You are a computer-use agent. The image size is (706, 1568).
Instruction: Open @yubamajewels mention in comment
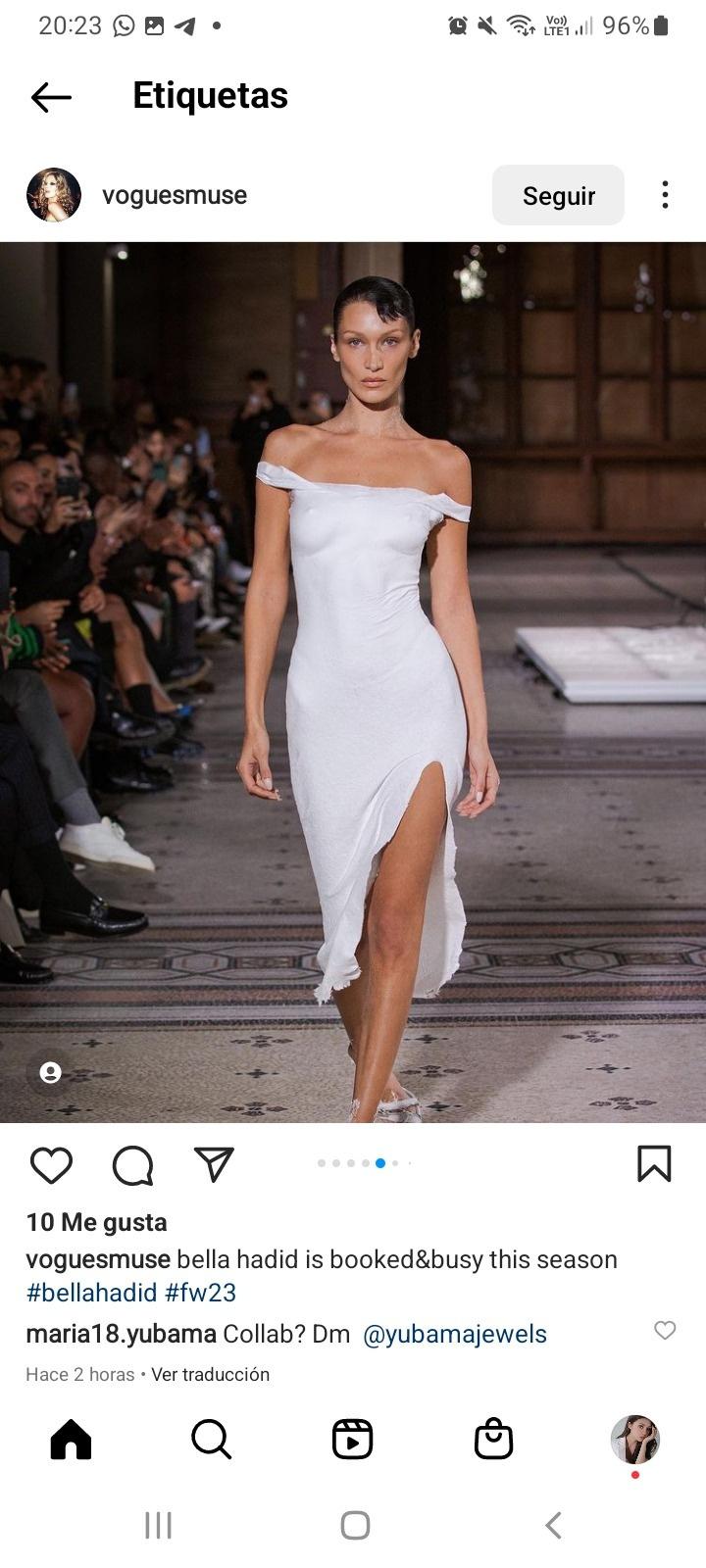click(x=455, y=1334)
